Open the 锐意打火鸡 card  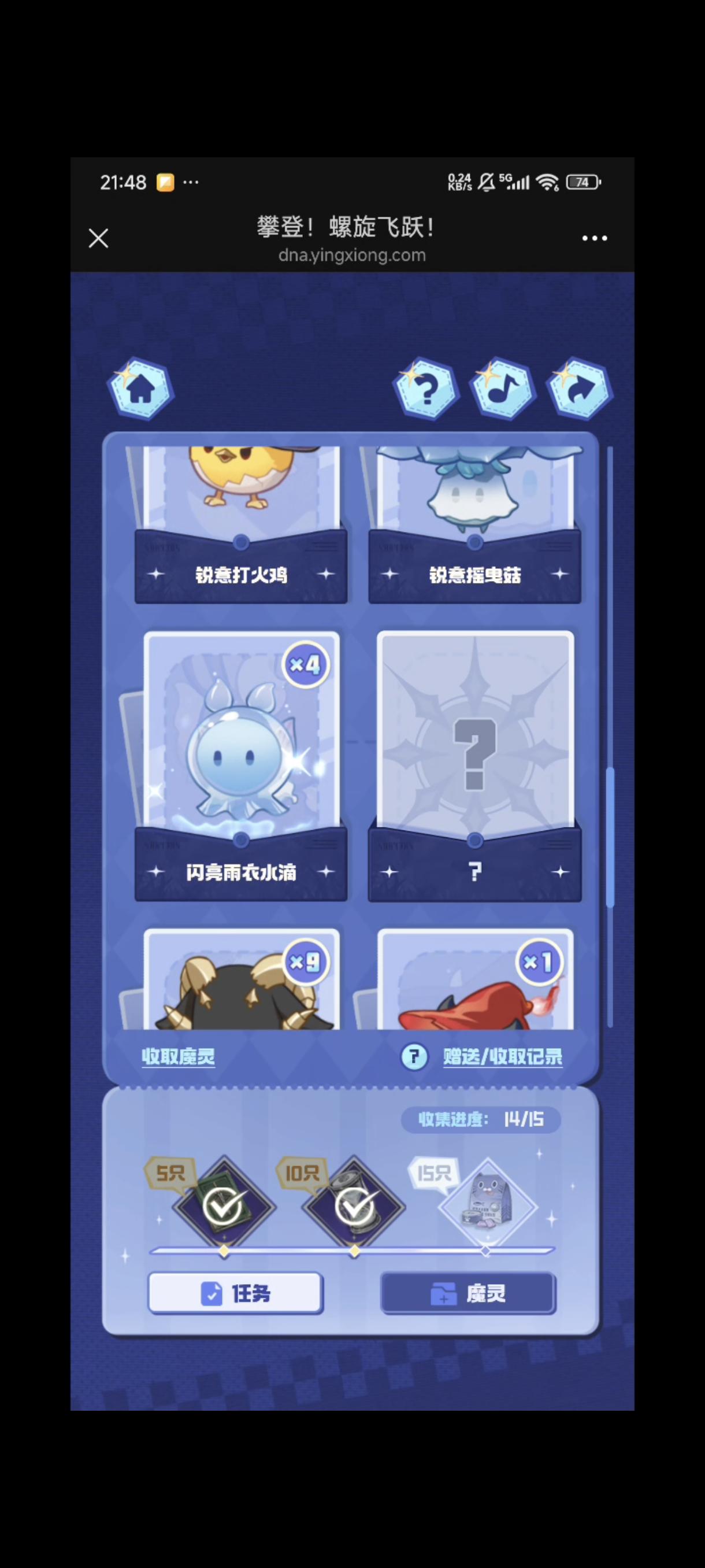click(x=241, y=523)
